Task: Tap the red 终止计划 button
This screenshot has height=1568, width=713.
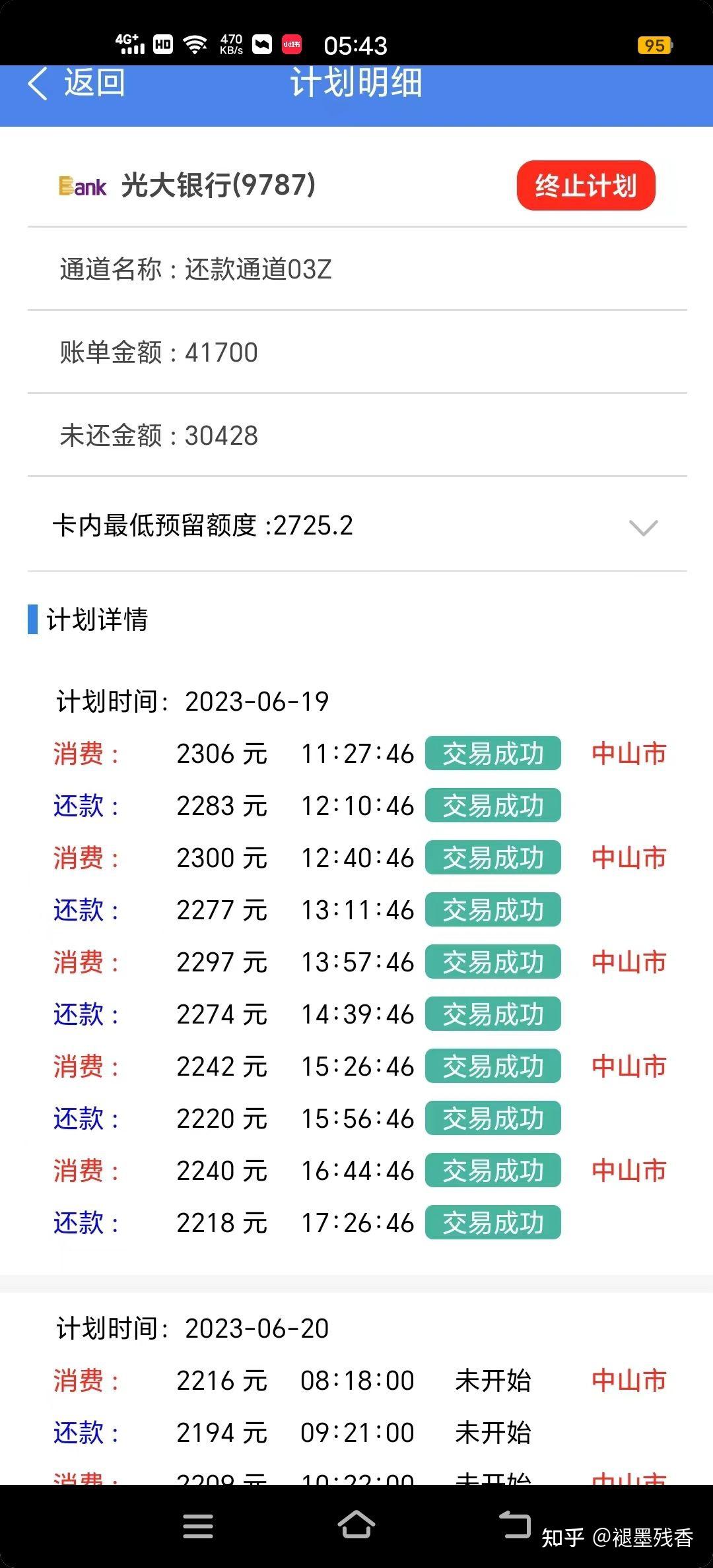Action: tap(586, 185)
